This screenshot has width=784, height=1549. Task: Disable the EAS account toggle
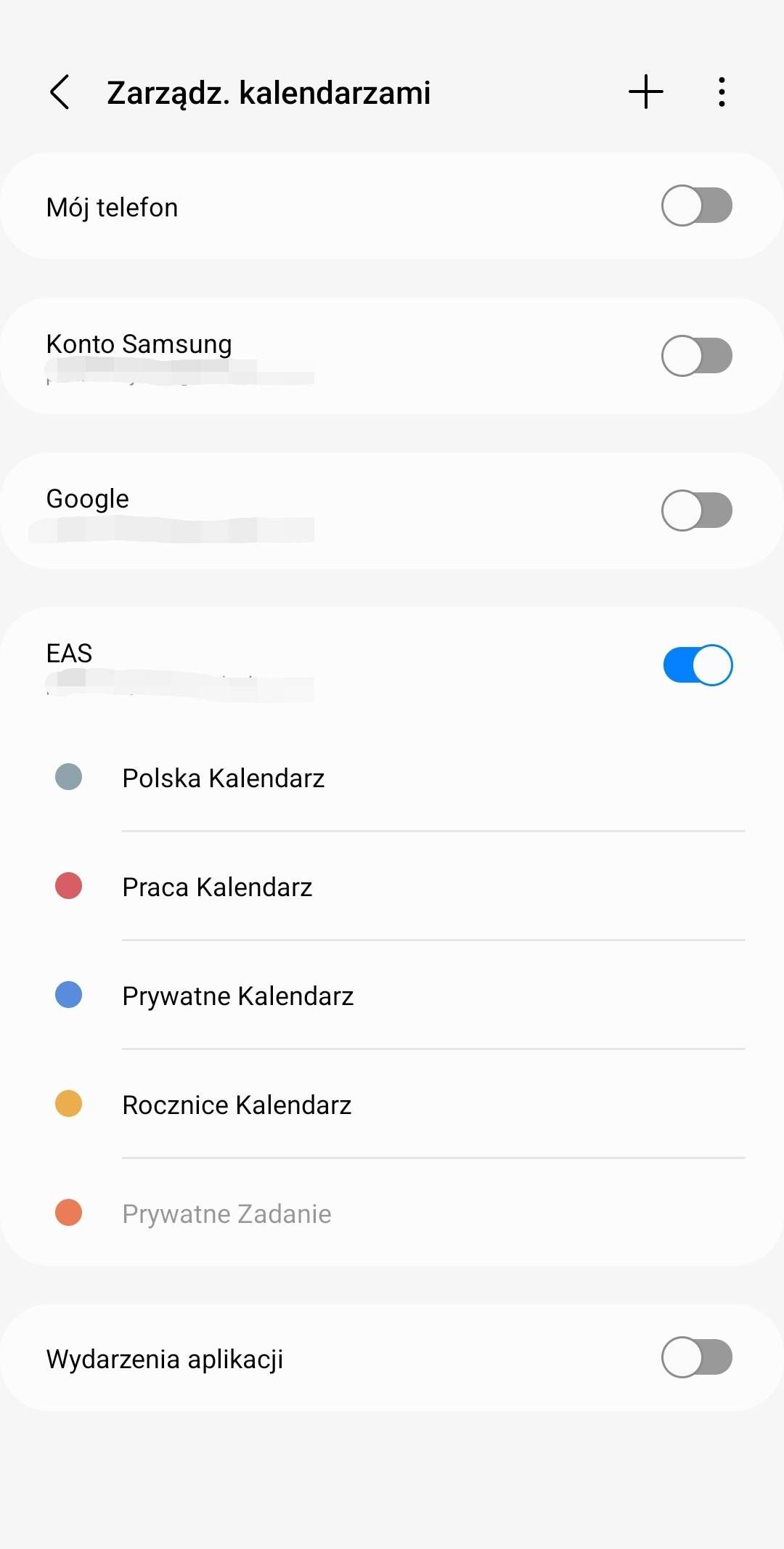(697, 664)
